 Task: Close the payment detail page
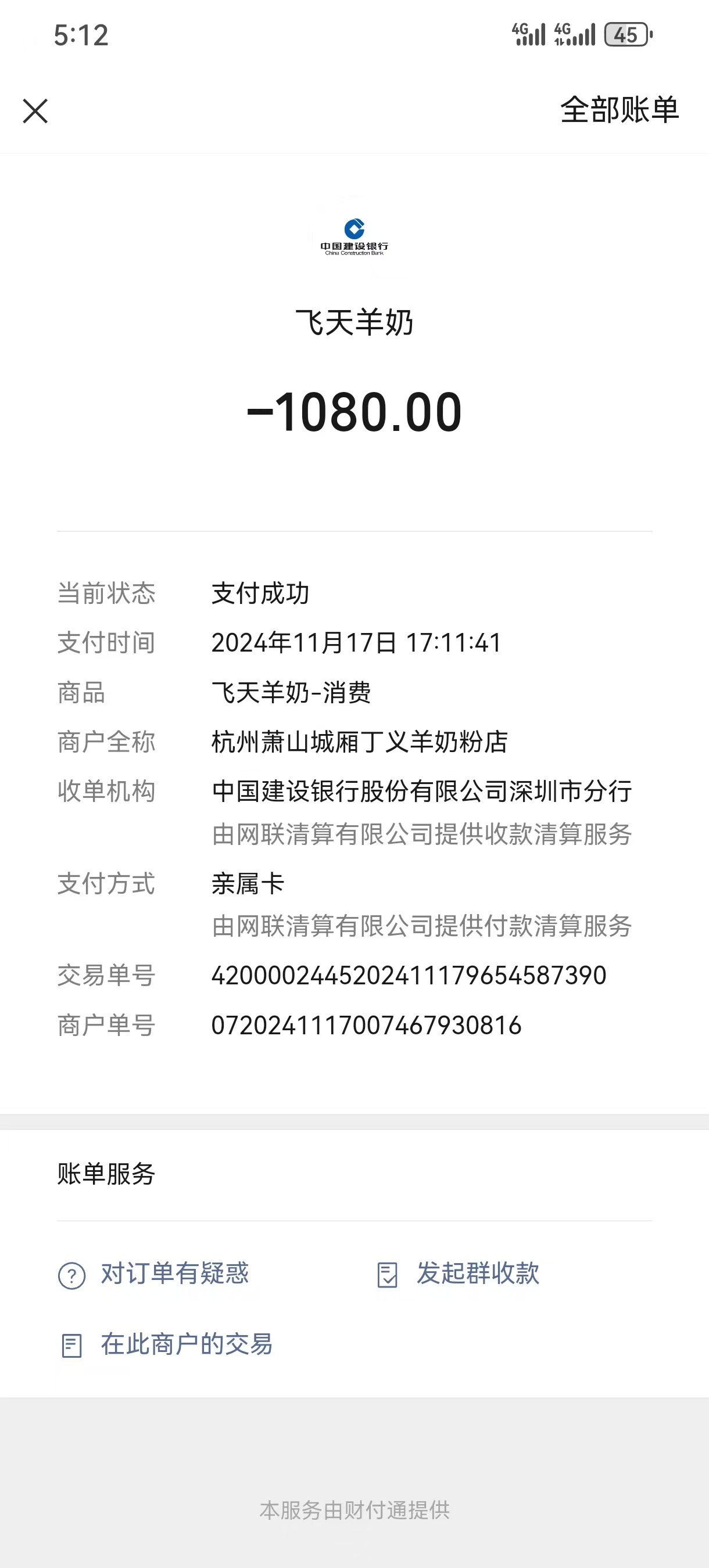click(x=35, y=111)
